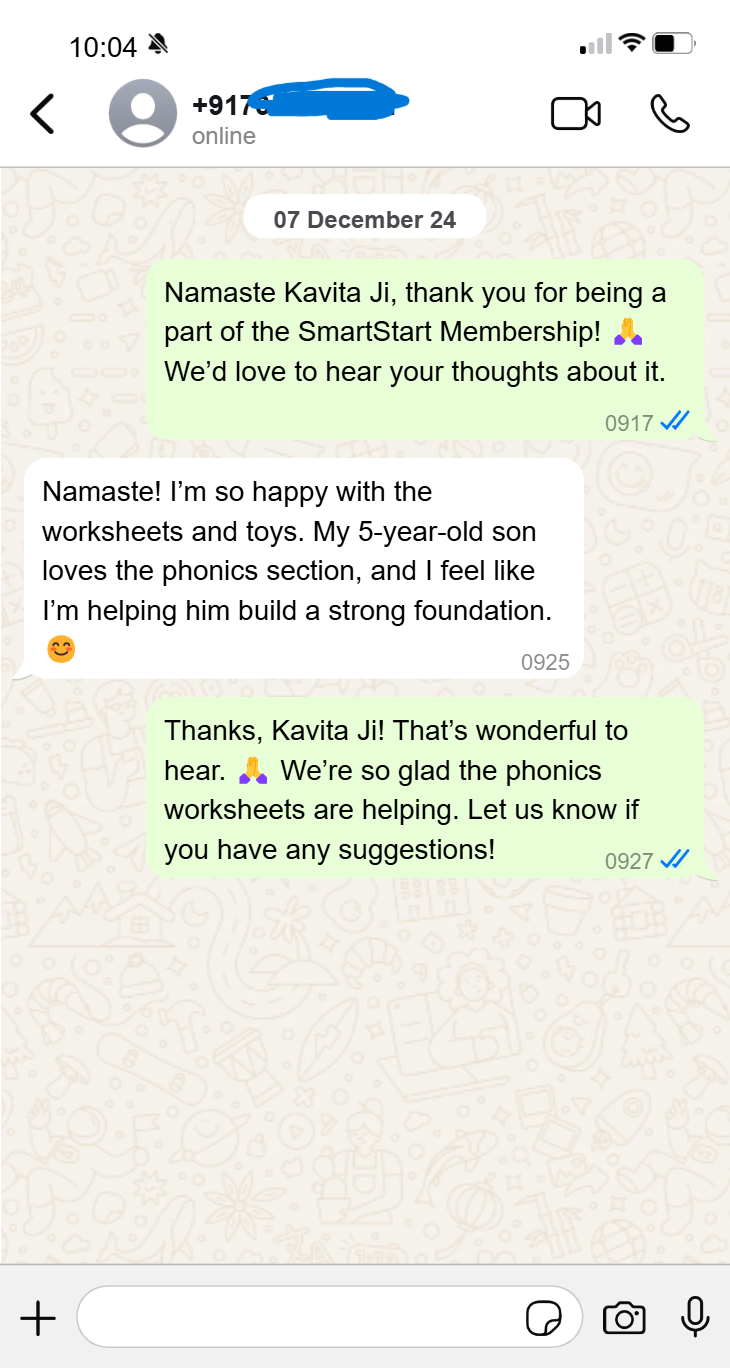730x1368 pixels.
Task: Open the sticker picker
Action: pyautogui.click(x=544, y=1318)
